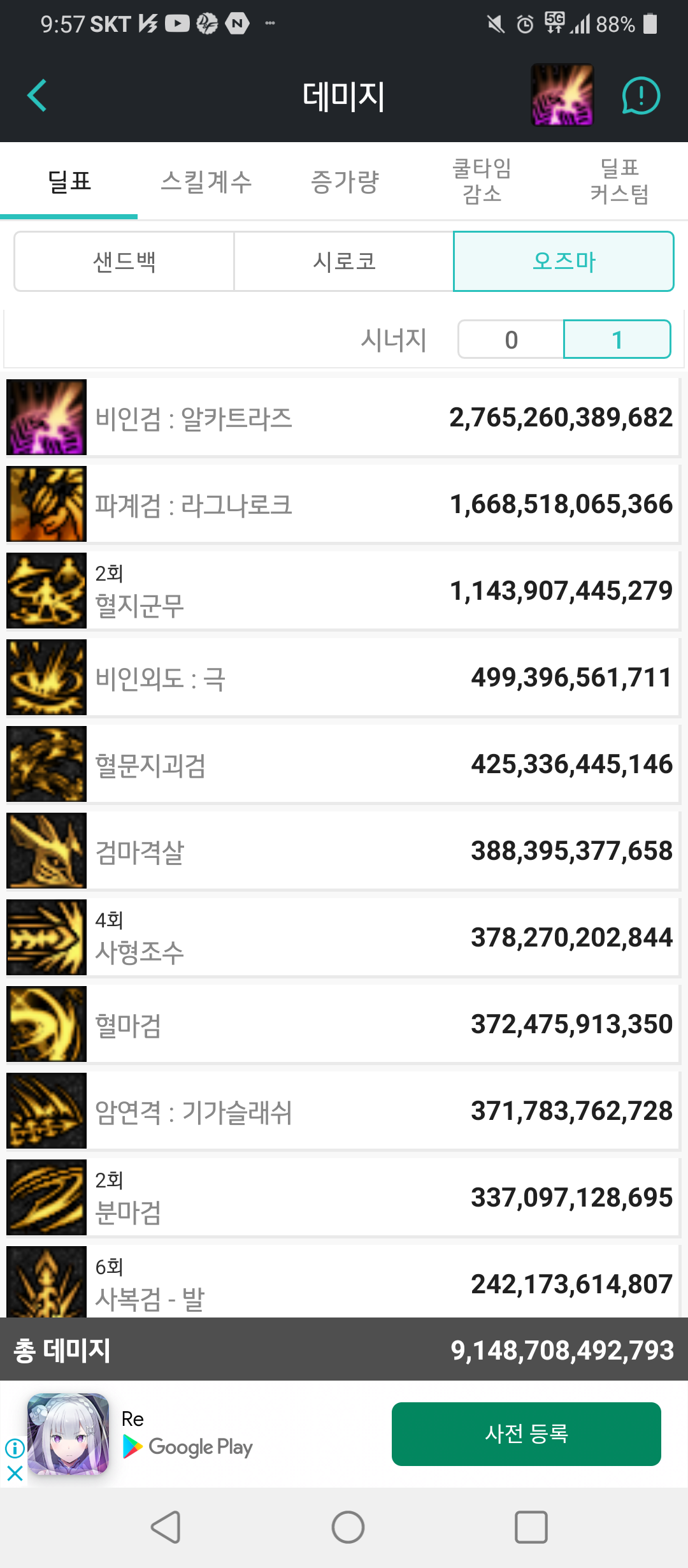Set 시너지 to 1
688x1568 pixels.
(x=617, y=340)
